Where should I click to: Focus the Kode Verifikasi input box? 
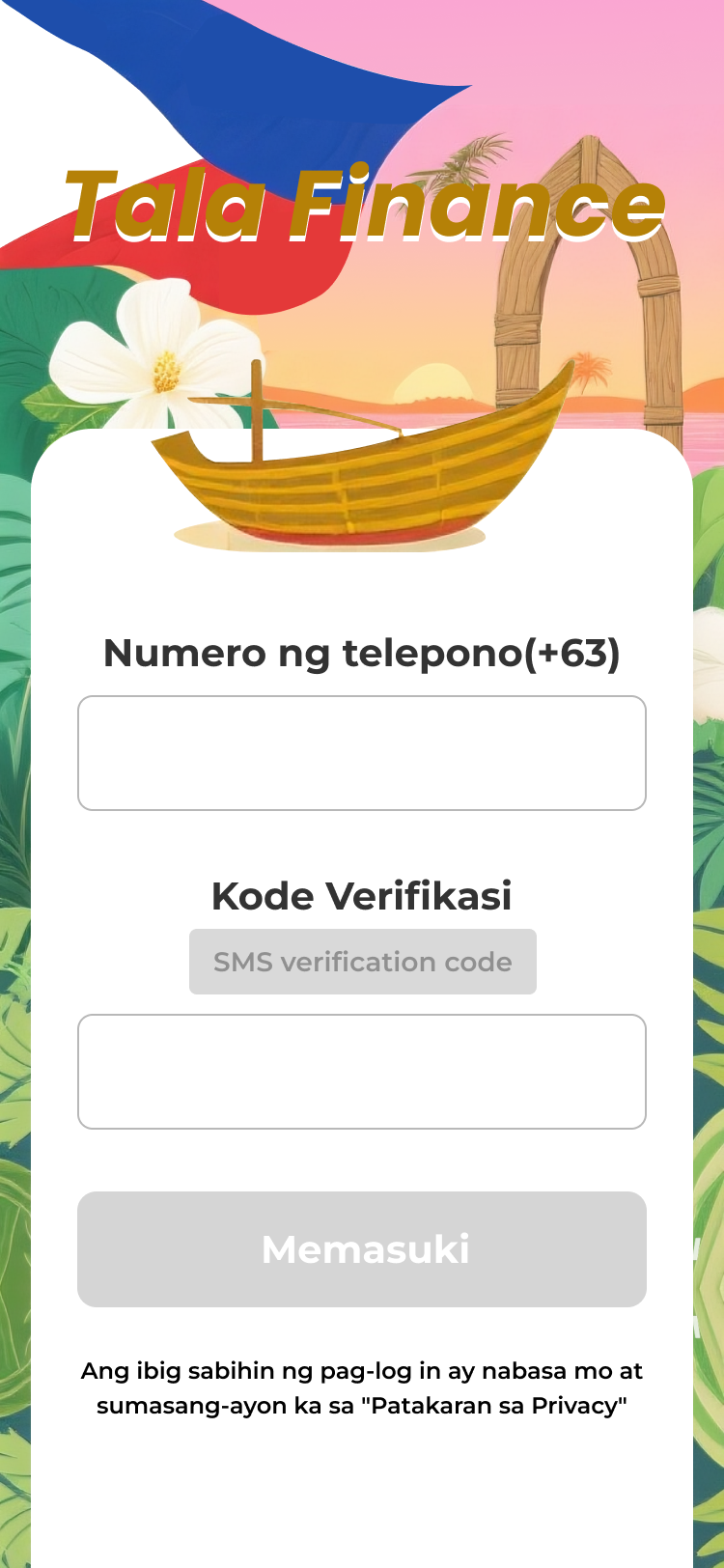361,1072
